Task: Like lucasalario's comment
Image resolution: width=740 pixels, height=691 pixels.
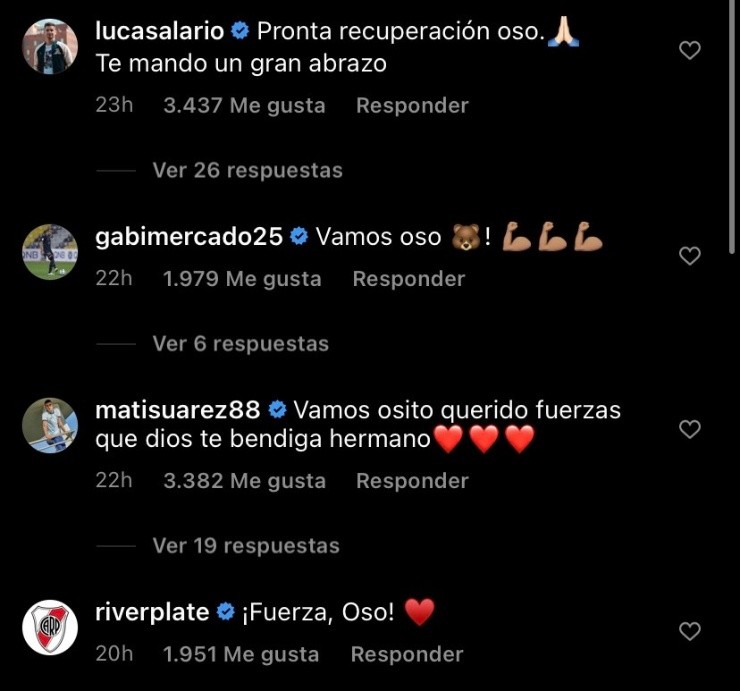Action: tap(690, 50)
